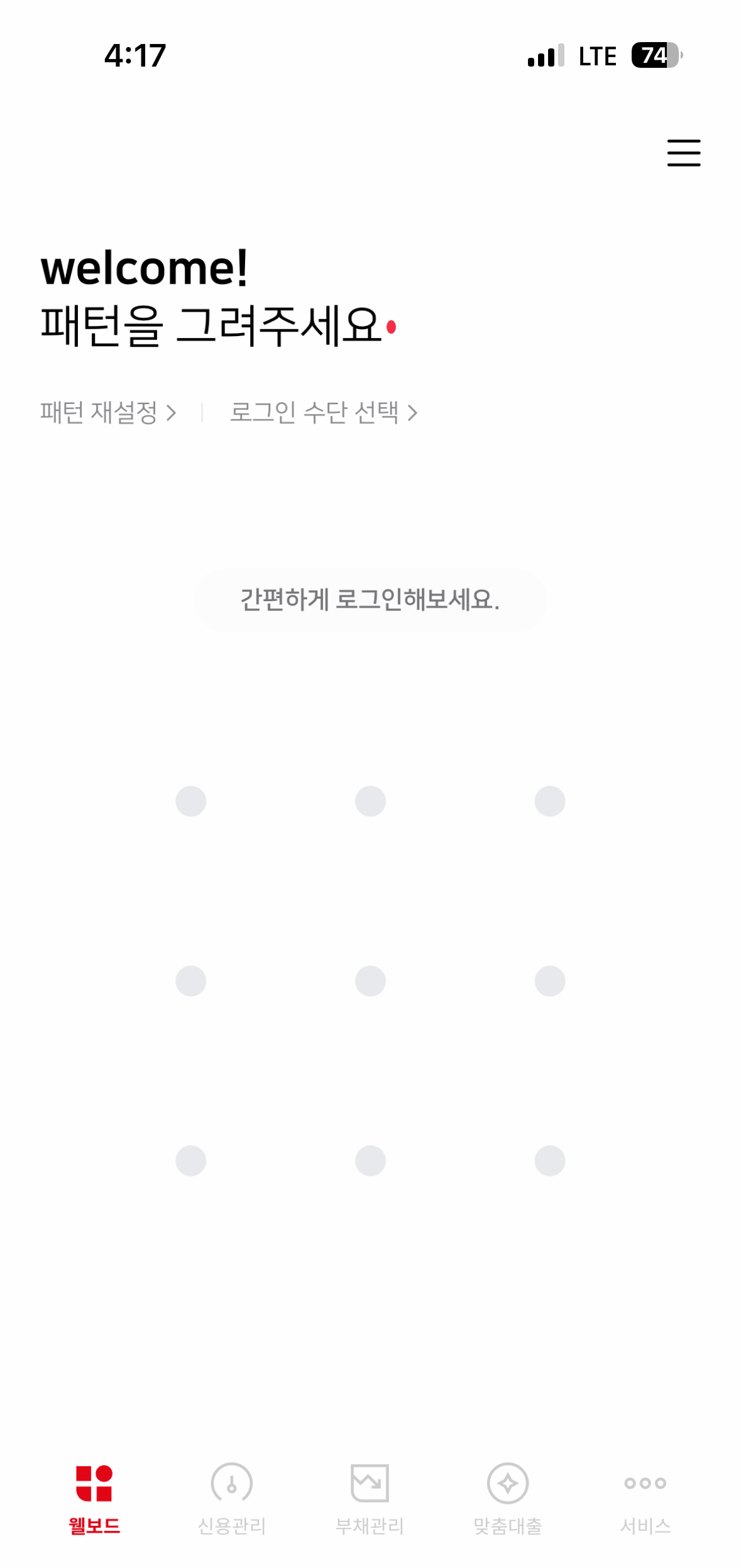This screenshot has width=741, height=1568.
Task: Go to the 맞춤대출 tab
Action: (507, 1498)
